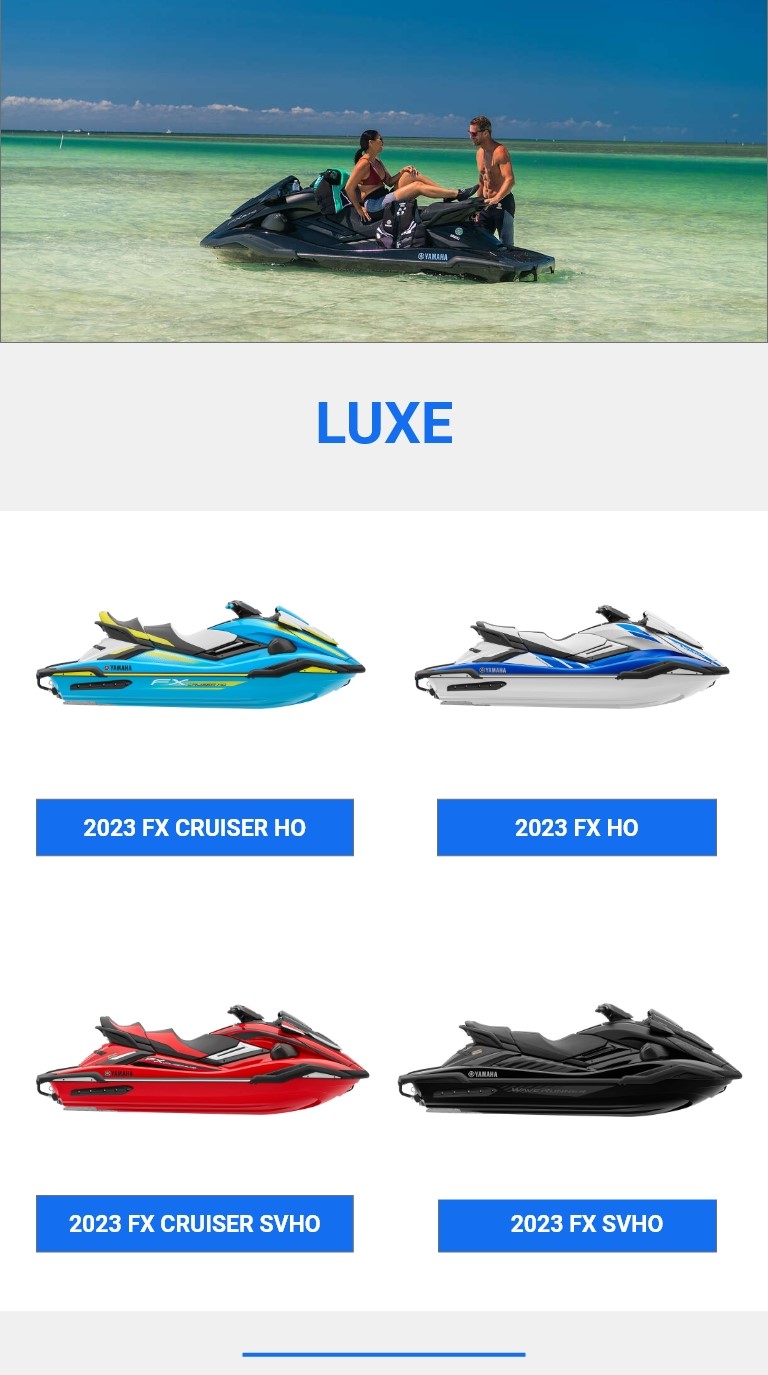768x1375 pixels.
Task: View the red FX Cruiser SVHO image
Action: pos(202,1061)
